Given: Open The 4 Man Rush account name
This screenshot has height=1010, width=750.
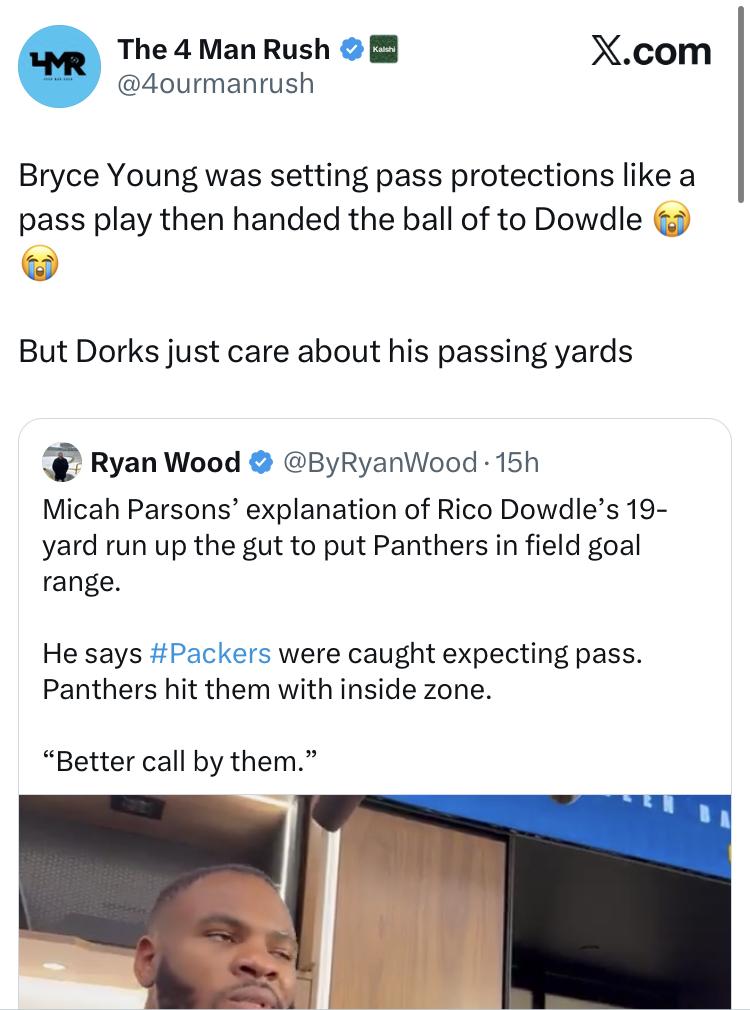Looking at the screenshot, I should click(223, 48).
